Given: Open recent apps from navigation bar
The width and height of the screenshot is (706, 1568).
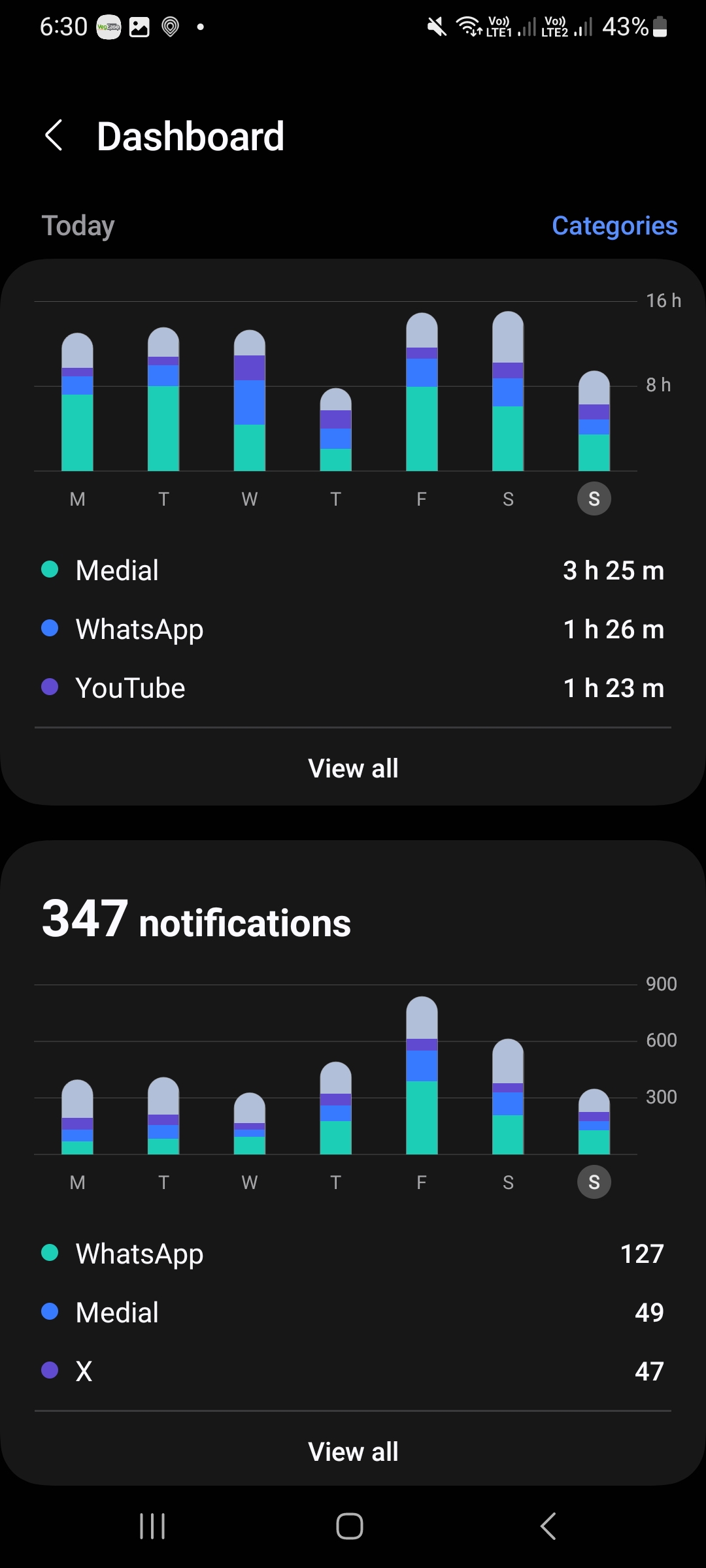Looking at the screenshot, I should 152,1526.
